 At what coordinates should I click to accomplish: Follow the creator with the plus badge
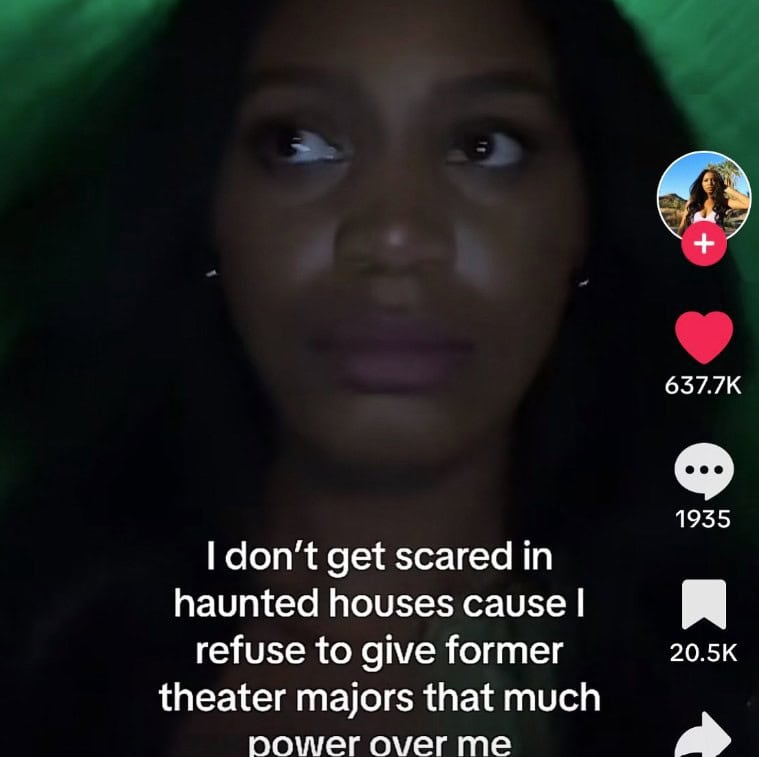(704, 244)
